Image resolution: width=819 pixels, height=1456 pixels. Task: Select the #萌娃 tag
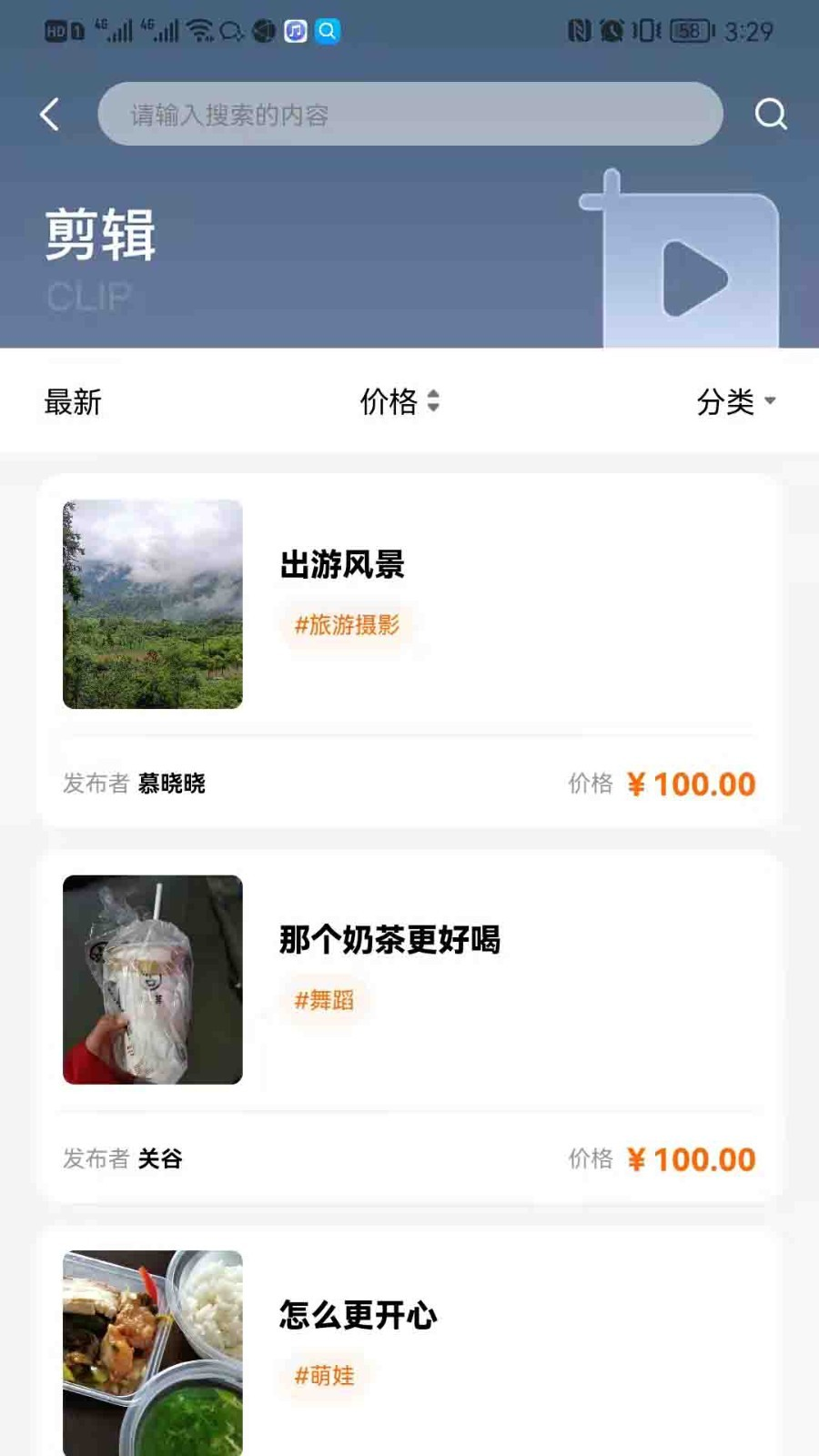(x=324, y=1375)
